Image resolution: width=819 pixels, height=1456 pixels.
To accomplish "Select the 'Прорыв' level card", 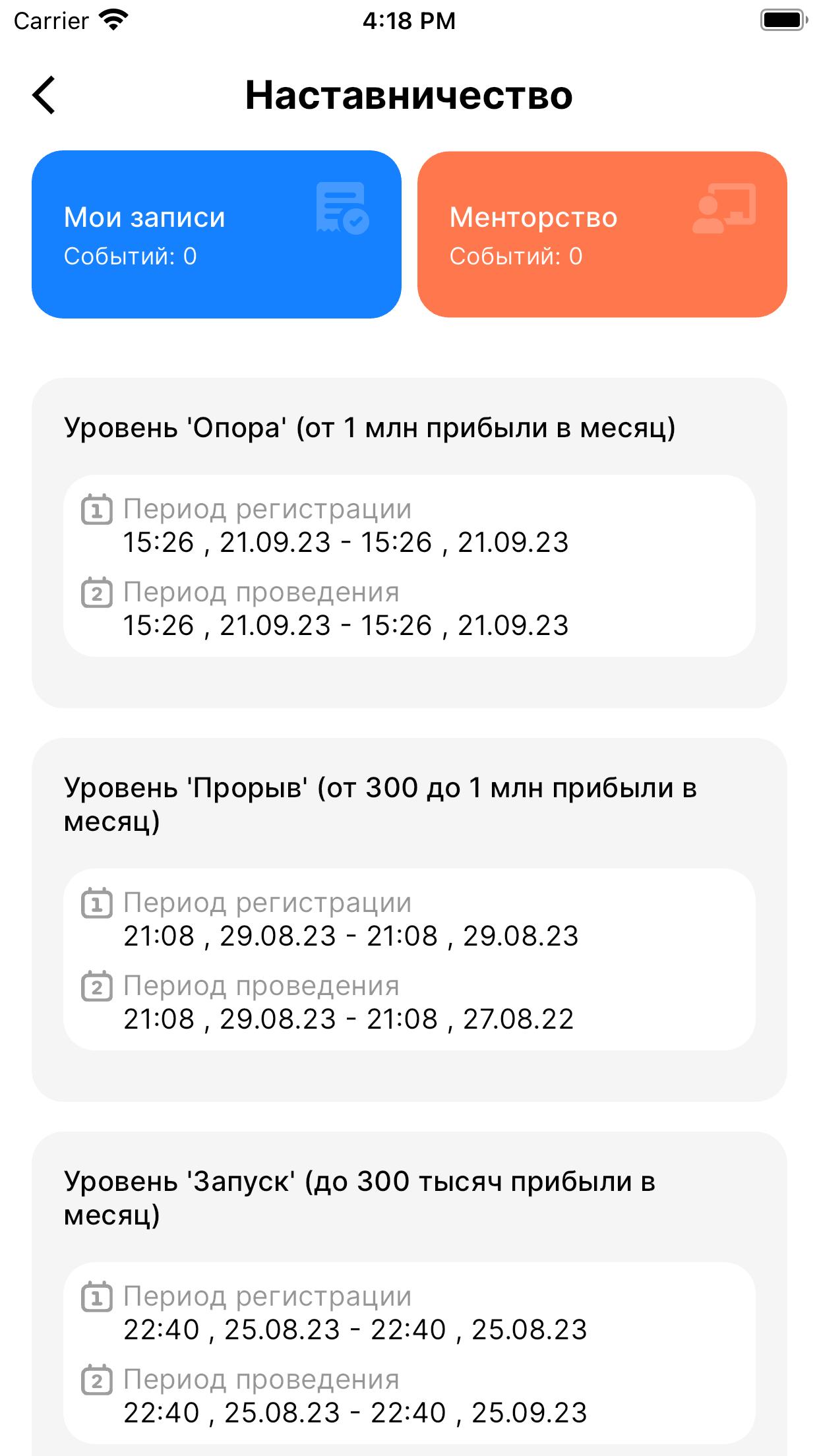I will 409,920.
